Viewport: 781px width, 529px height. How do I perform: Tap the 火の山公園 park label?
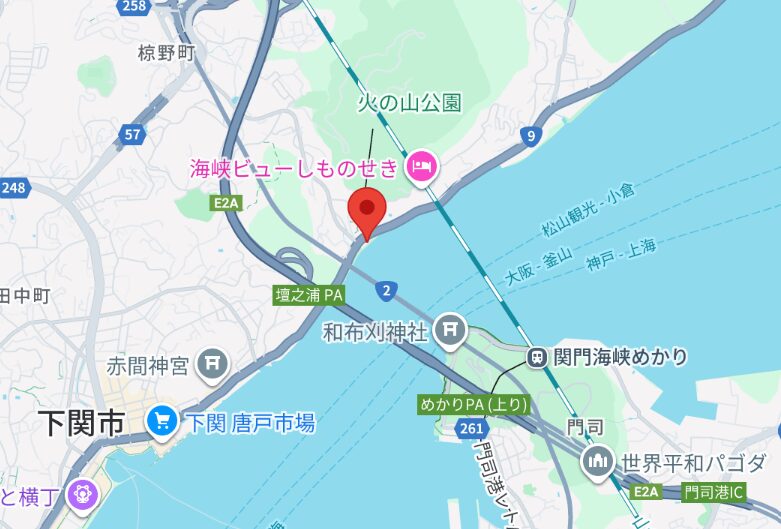(410, 103)
